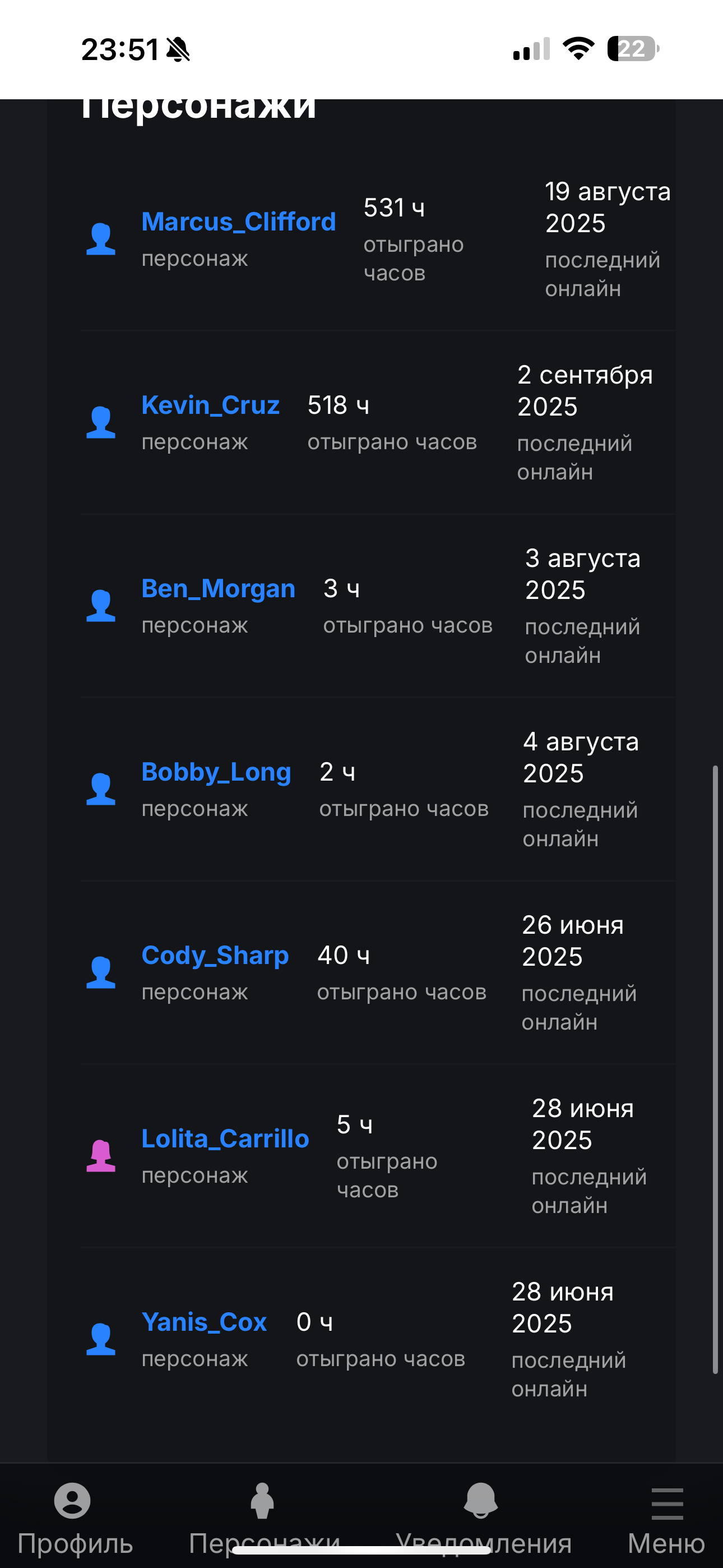Open Kevin_Cruz character page
Image resolution: width=723 pixels, height=1568 pixels.
(211, 405)
